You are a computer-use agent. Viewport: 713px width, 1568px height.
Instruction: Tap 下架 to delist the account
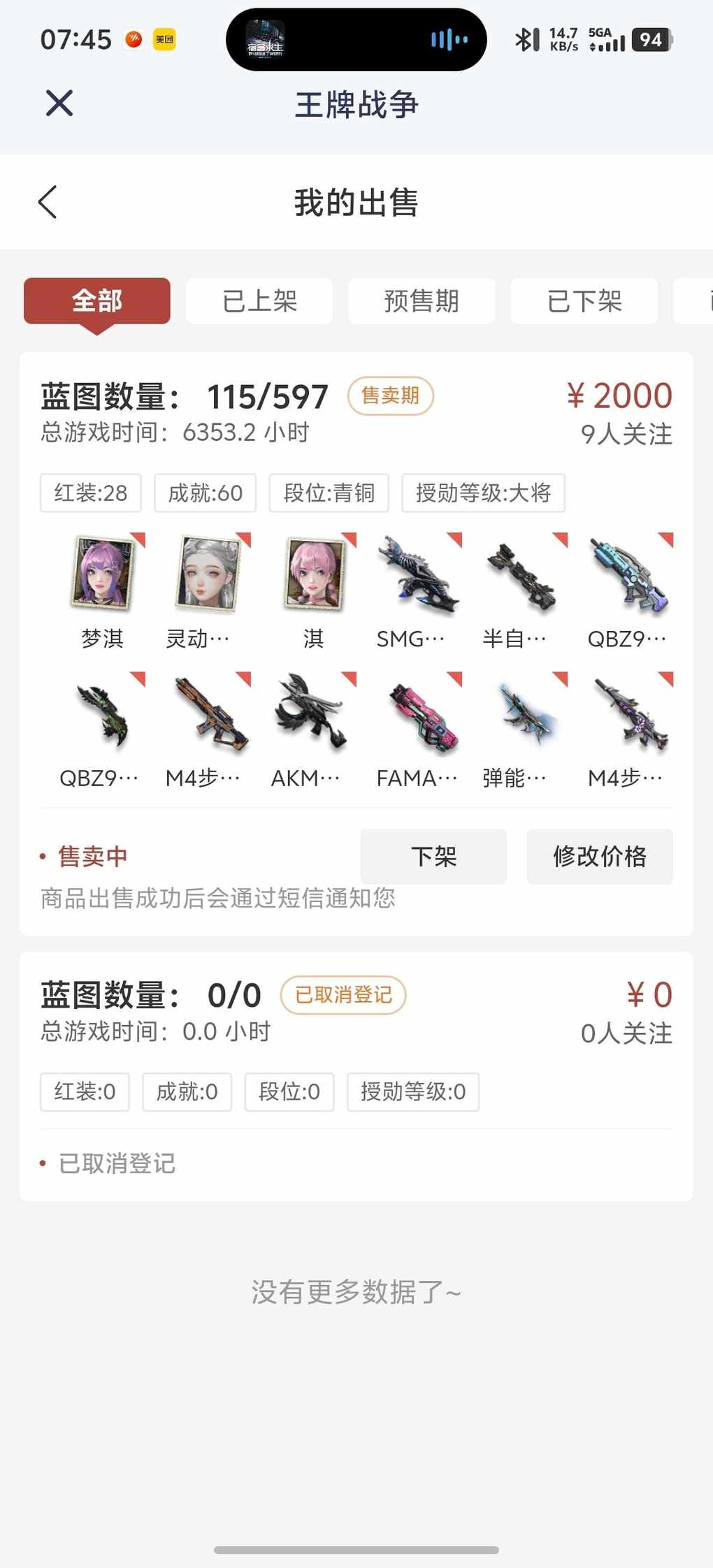point(433,856)
